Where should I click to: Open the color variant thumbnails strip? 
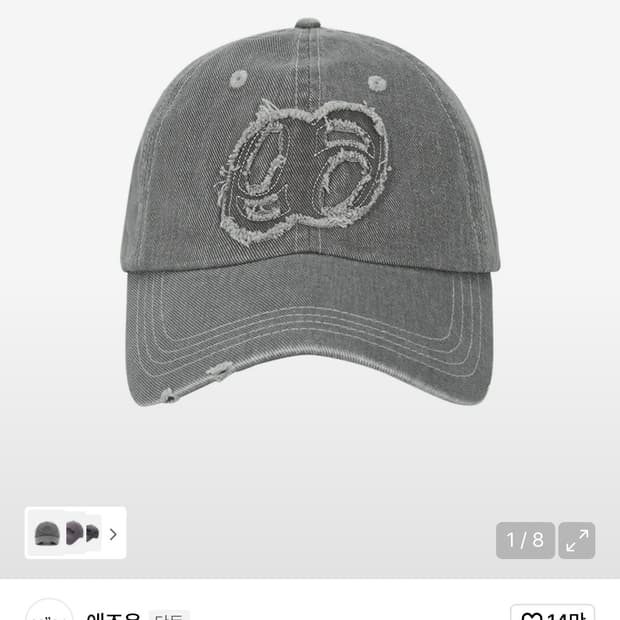[76, 533]
